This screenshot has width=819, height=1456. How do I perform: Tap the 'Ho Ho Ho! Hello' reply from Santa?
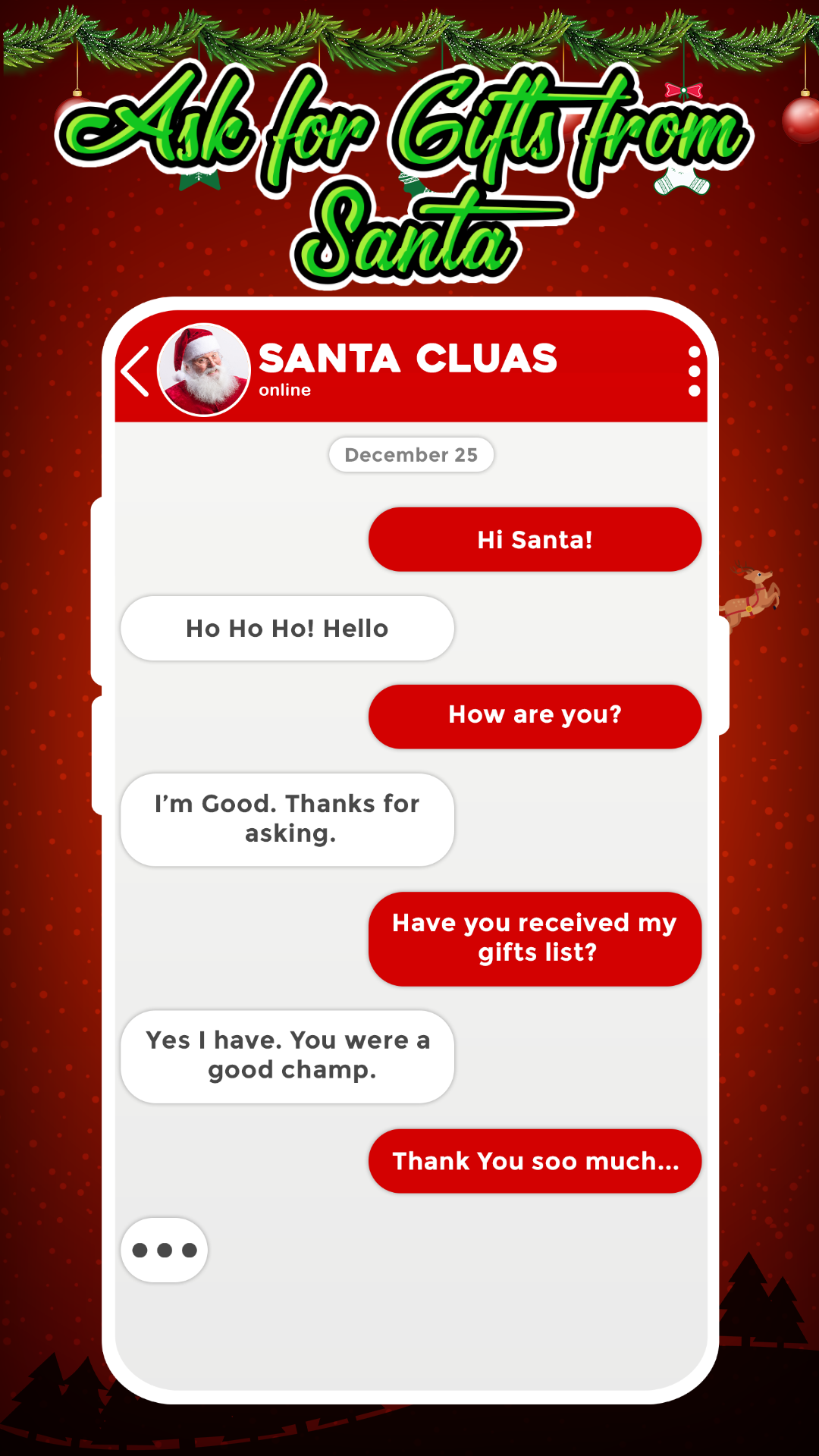(287, 628)
